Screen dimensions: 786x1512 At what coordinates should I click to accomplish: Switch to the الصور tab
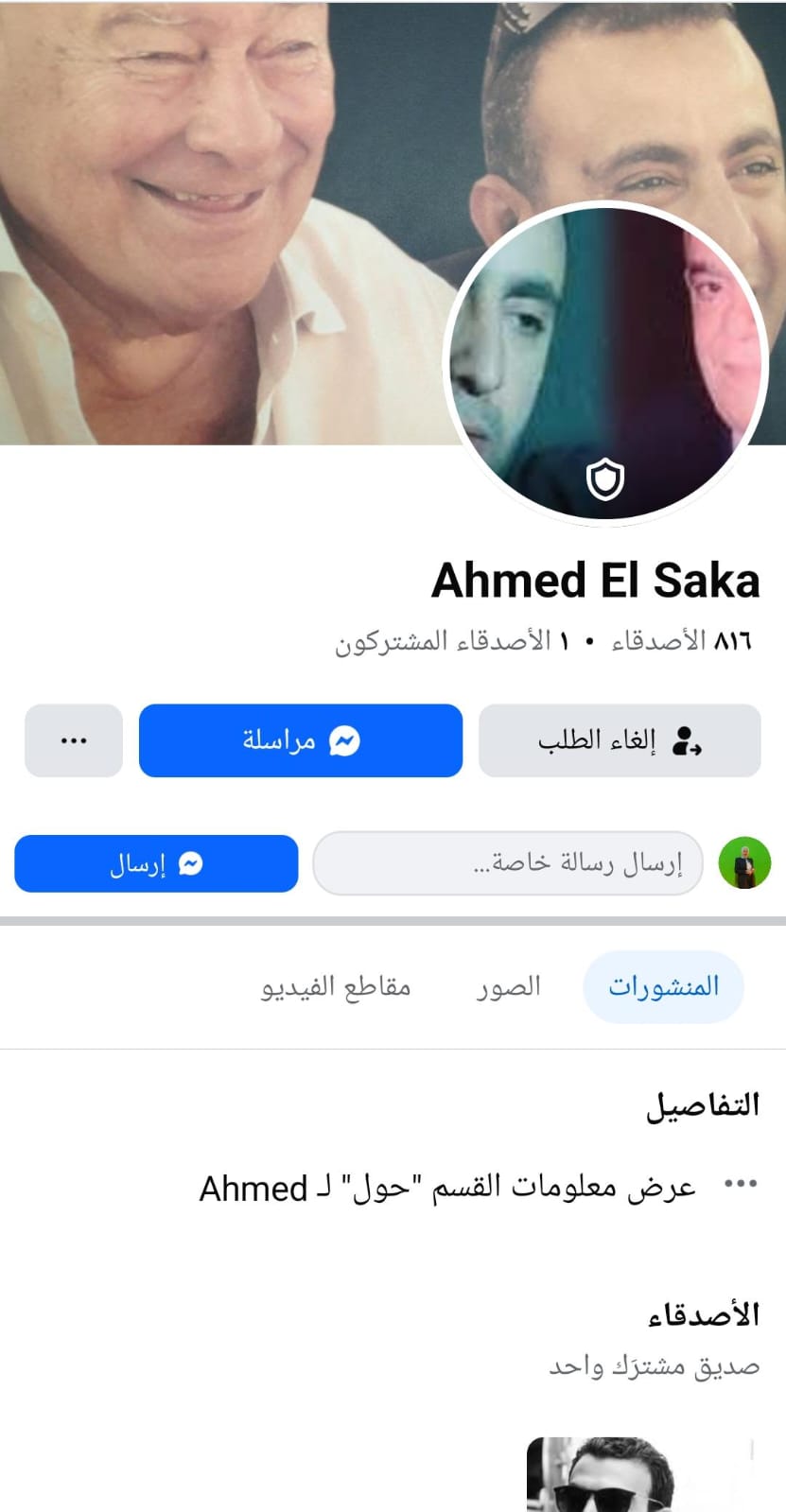pos(509,987)
